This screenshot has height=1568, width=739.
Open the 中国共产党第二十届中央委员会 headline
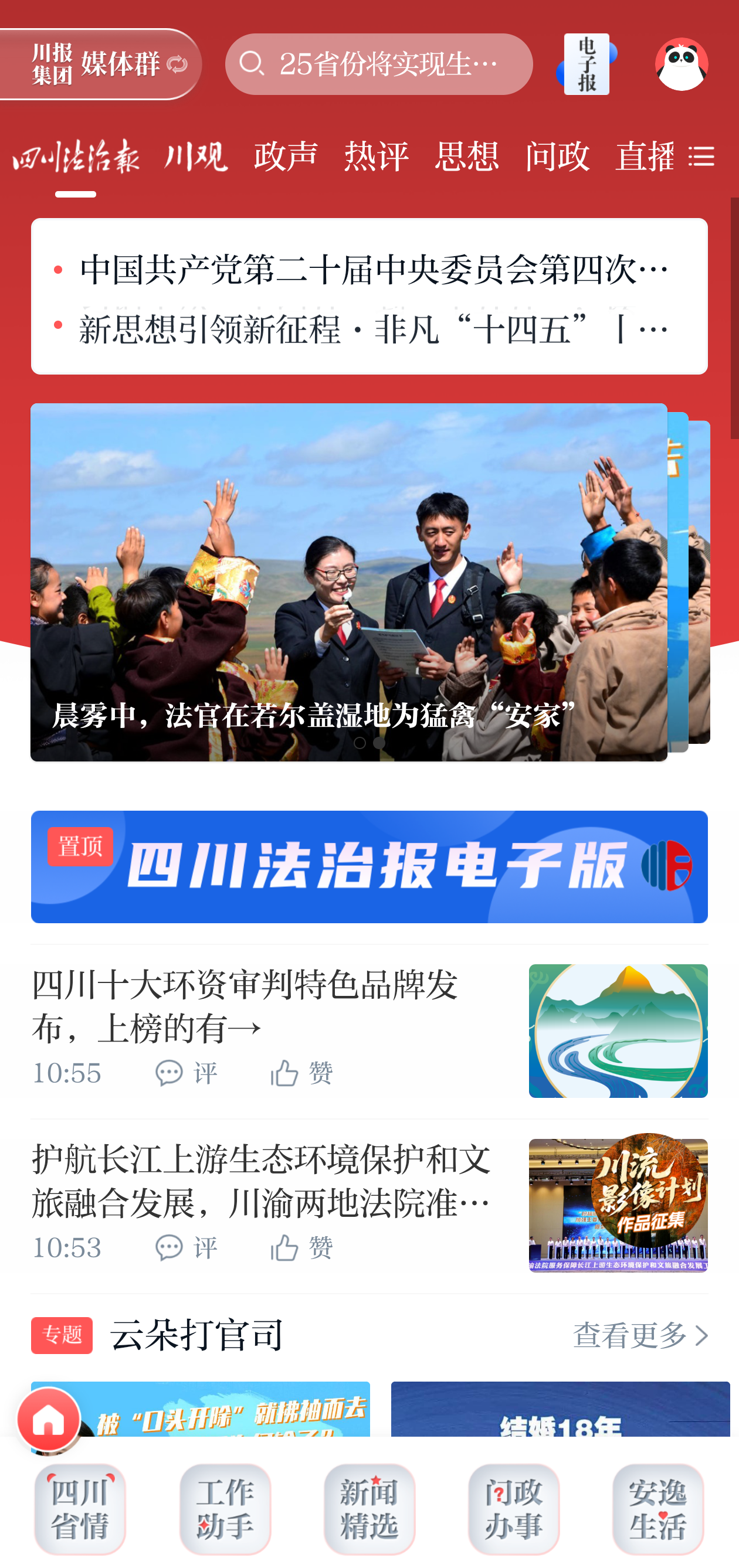tap(372, 270)
